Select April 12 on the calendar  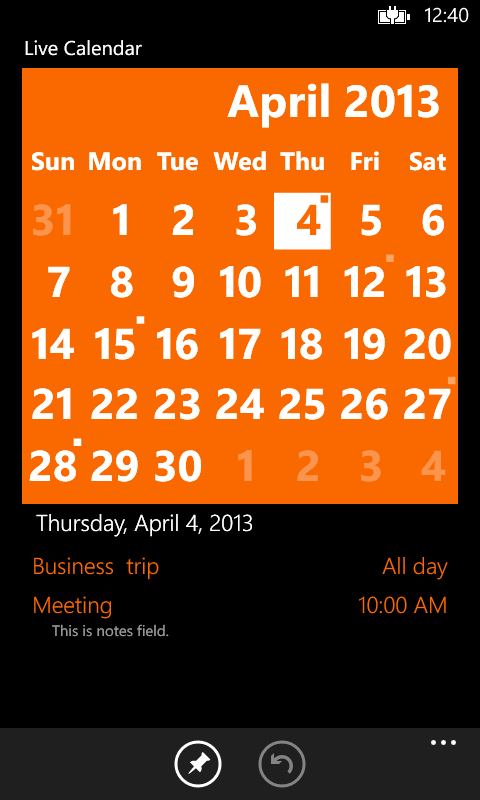pyautogui.click(x=364, y=282)
